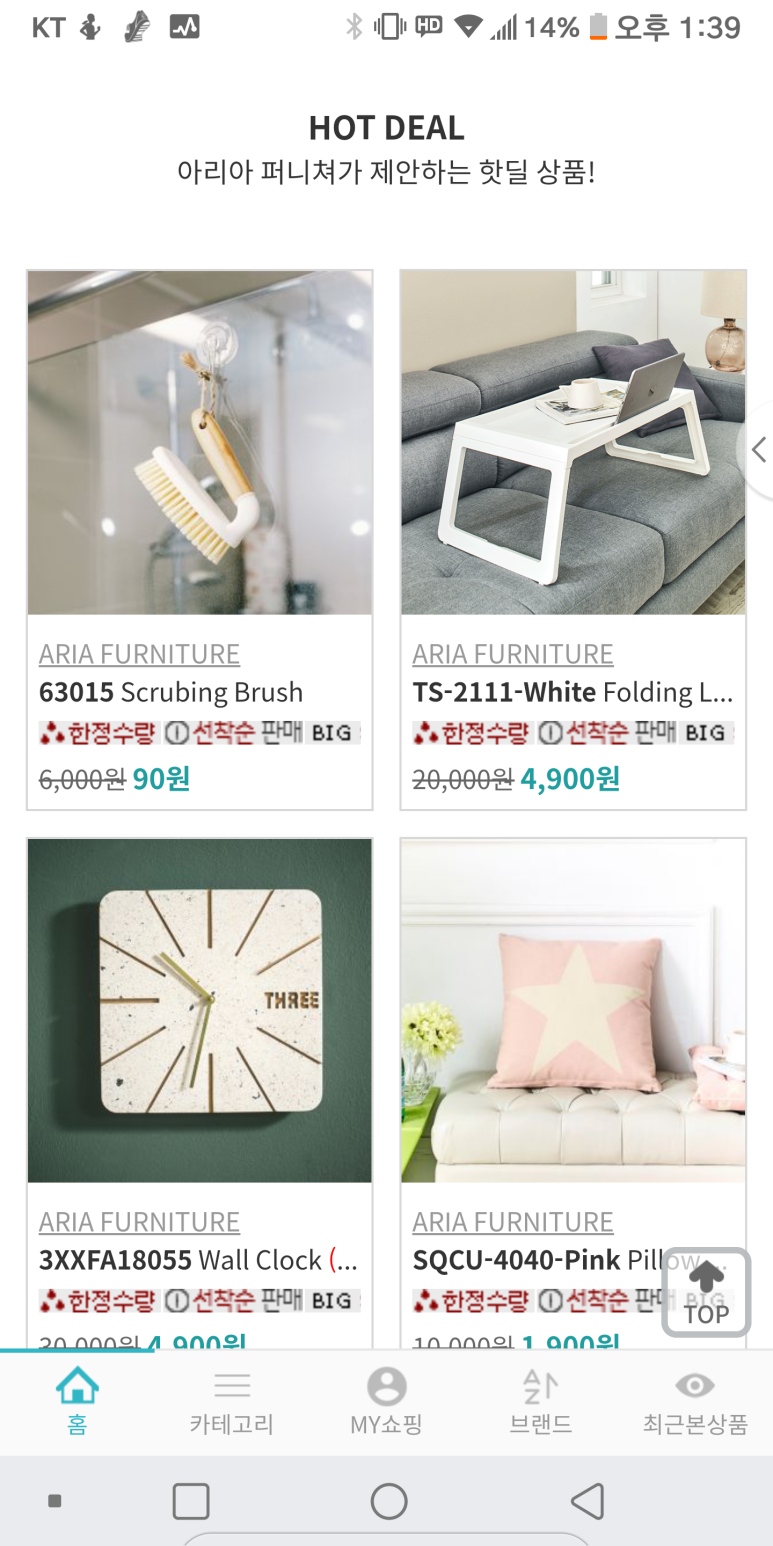Expand the side panel arrow handle
Viewport: 773px width, 1546px height.
click(x=759, y=449)
